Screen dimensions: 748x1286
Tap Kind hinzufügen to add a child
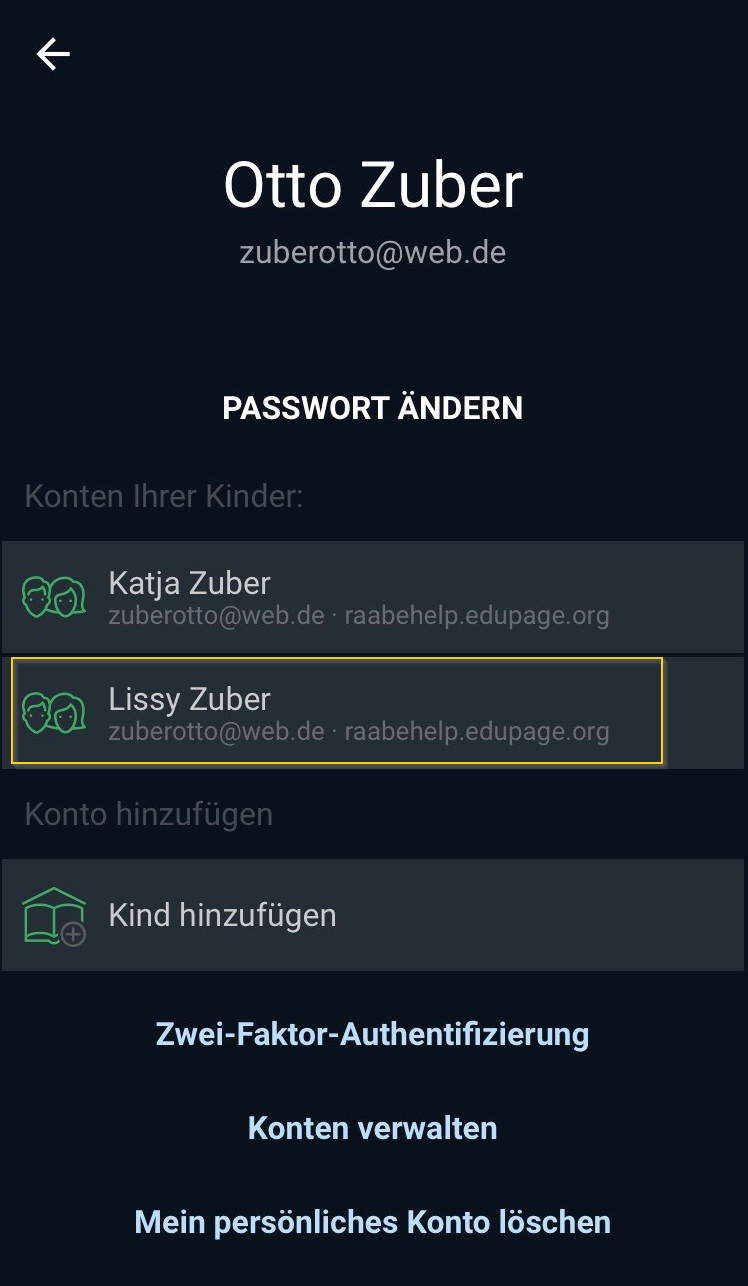(x=373, y=915)
